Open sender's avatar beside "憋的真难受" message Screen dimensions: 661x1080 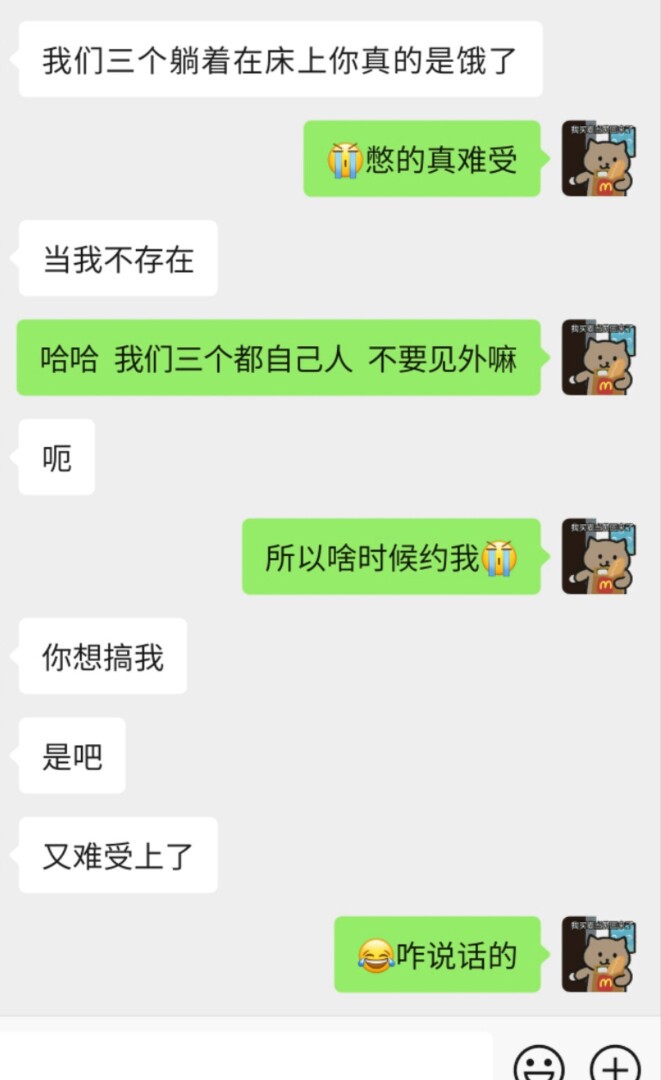coord(599,158)
